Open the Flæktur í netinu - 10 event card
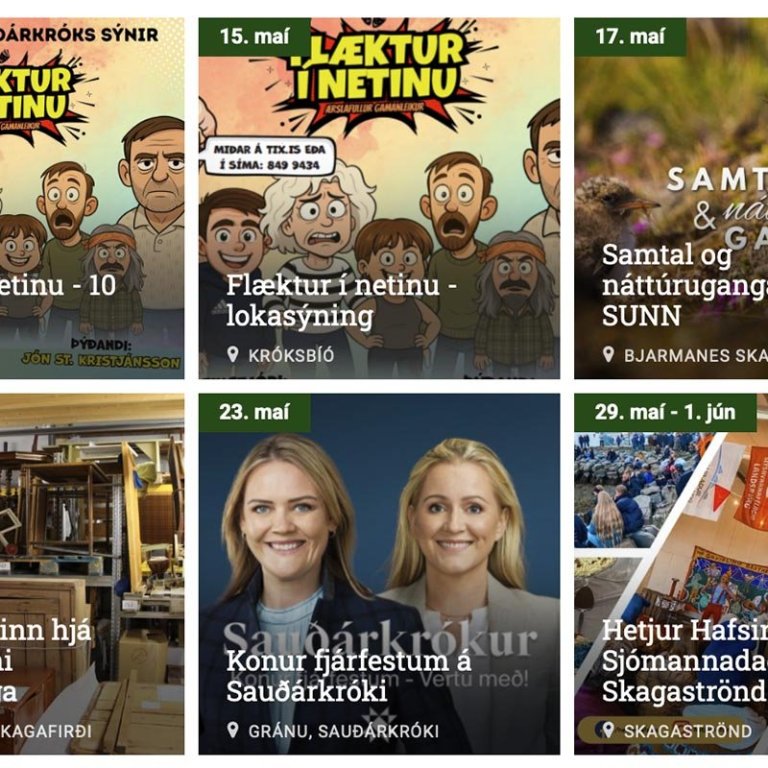This screenshot has width=768, height=768. [x=92, y=200]
